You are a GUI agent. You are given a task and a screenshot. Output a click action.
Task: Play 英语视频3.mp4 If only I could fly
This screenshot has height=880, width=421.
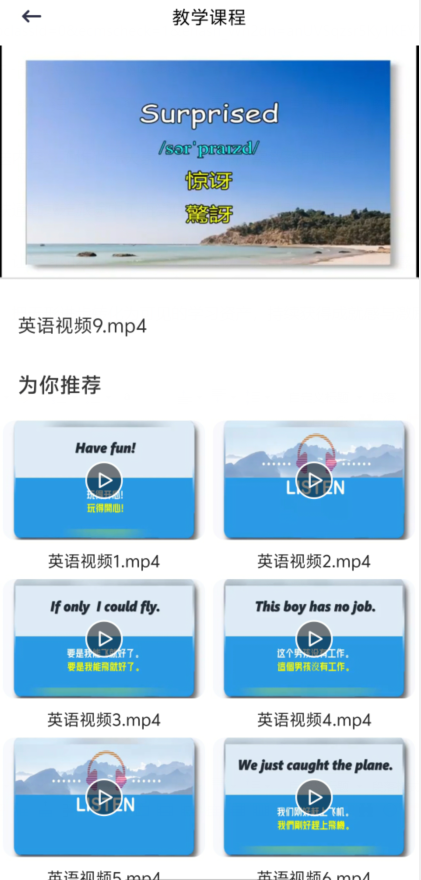click(x=104, y=639)
